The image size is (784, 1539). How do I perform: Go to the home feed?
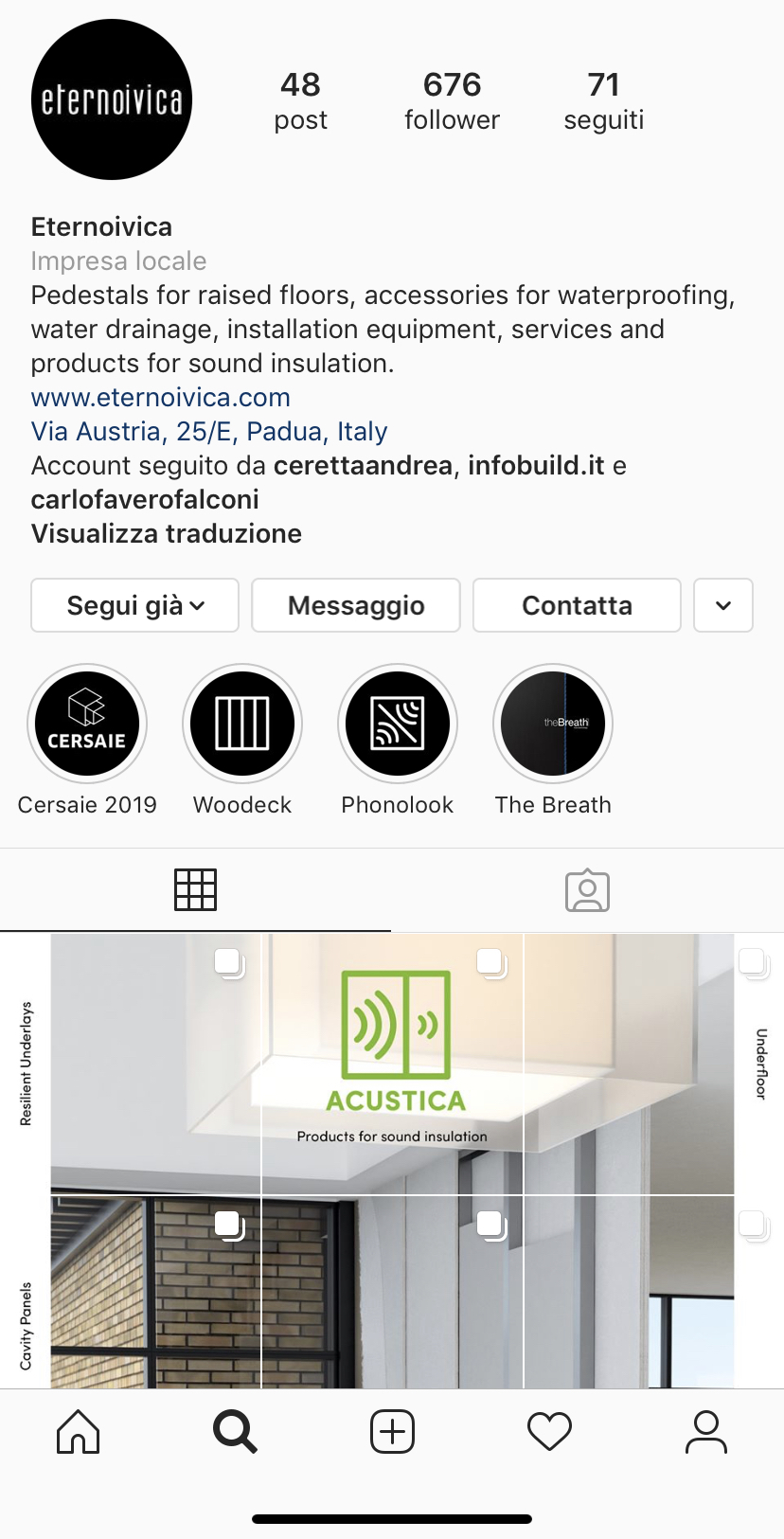click(79, 1431)
